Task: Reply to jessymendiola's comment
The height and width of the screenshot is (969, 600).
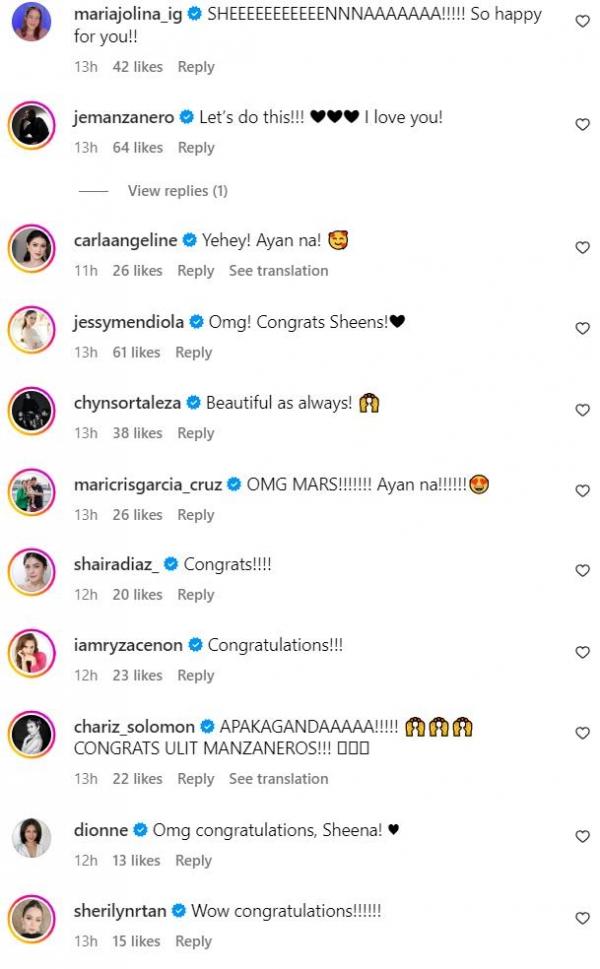Action: (194, 353)
